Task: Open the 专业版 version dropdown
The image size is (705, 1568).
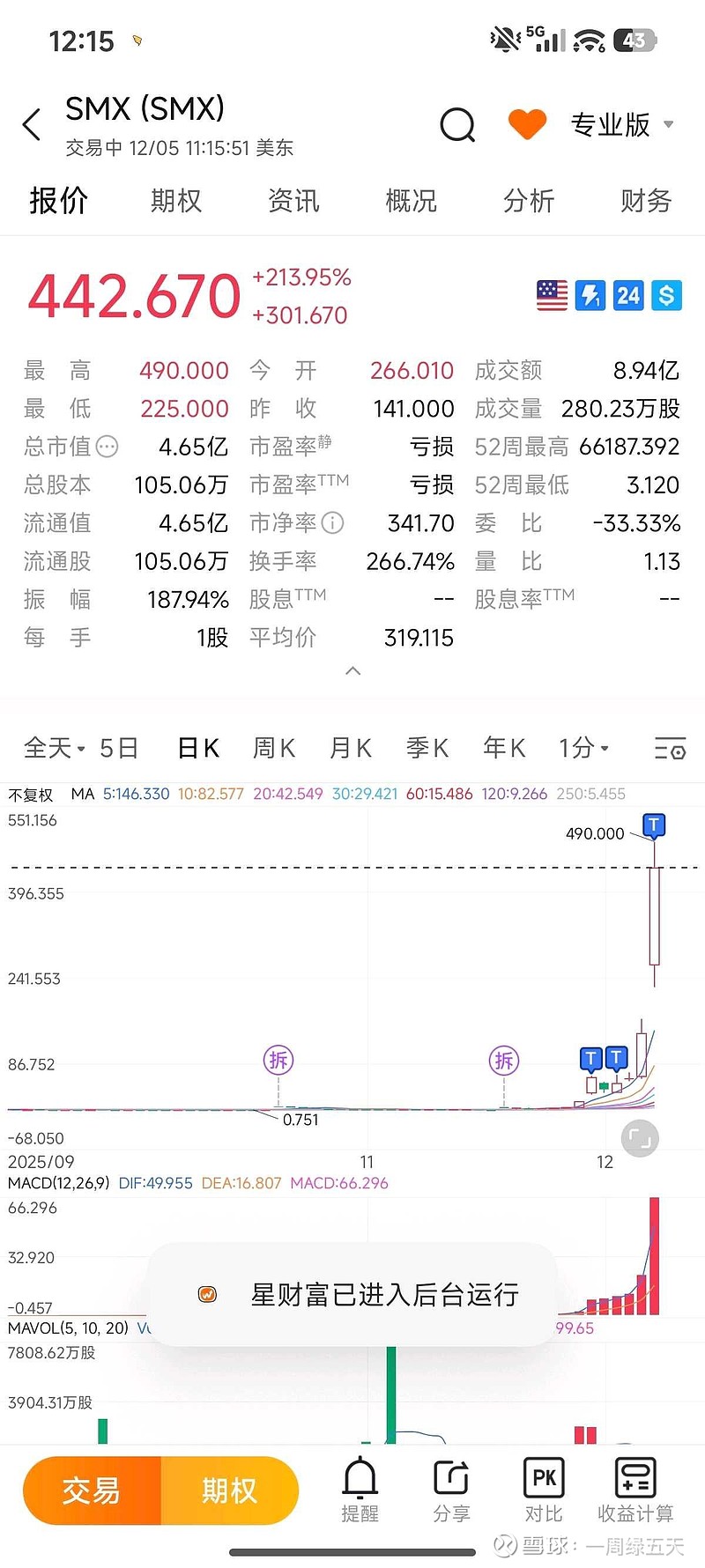Action: [x=621, y=125]
